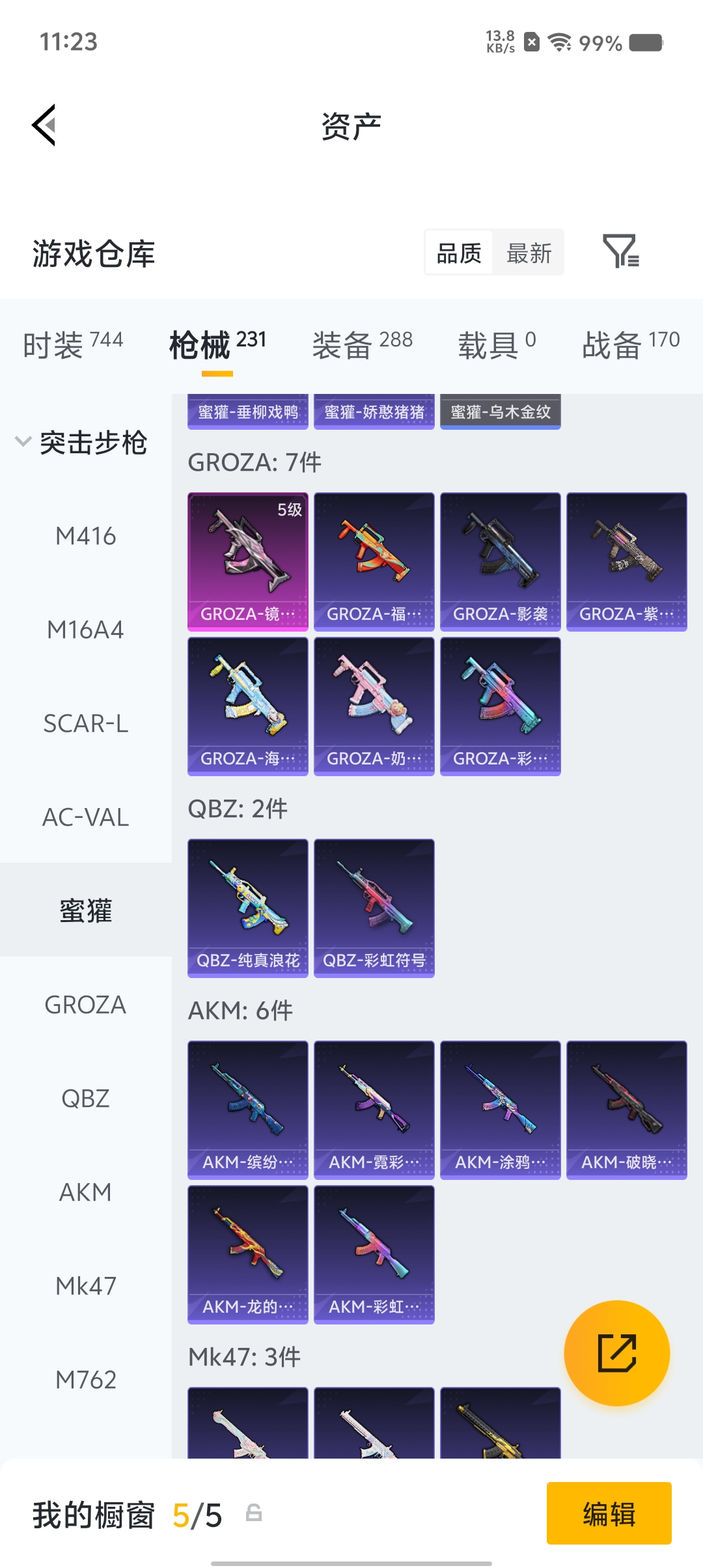Select the 蜜獾-乌木金纹 chip

[500, 411]
